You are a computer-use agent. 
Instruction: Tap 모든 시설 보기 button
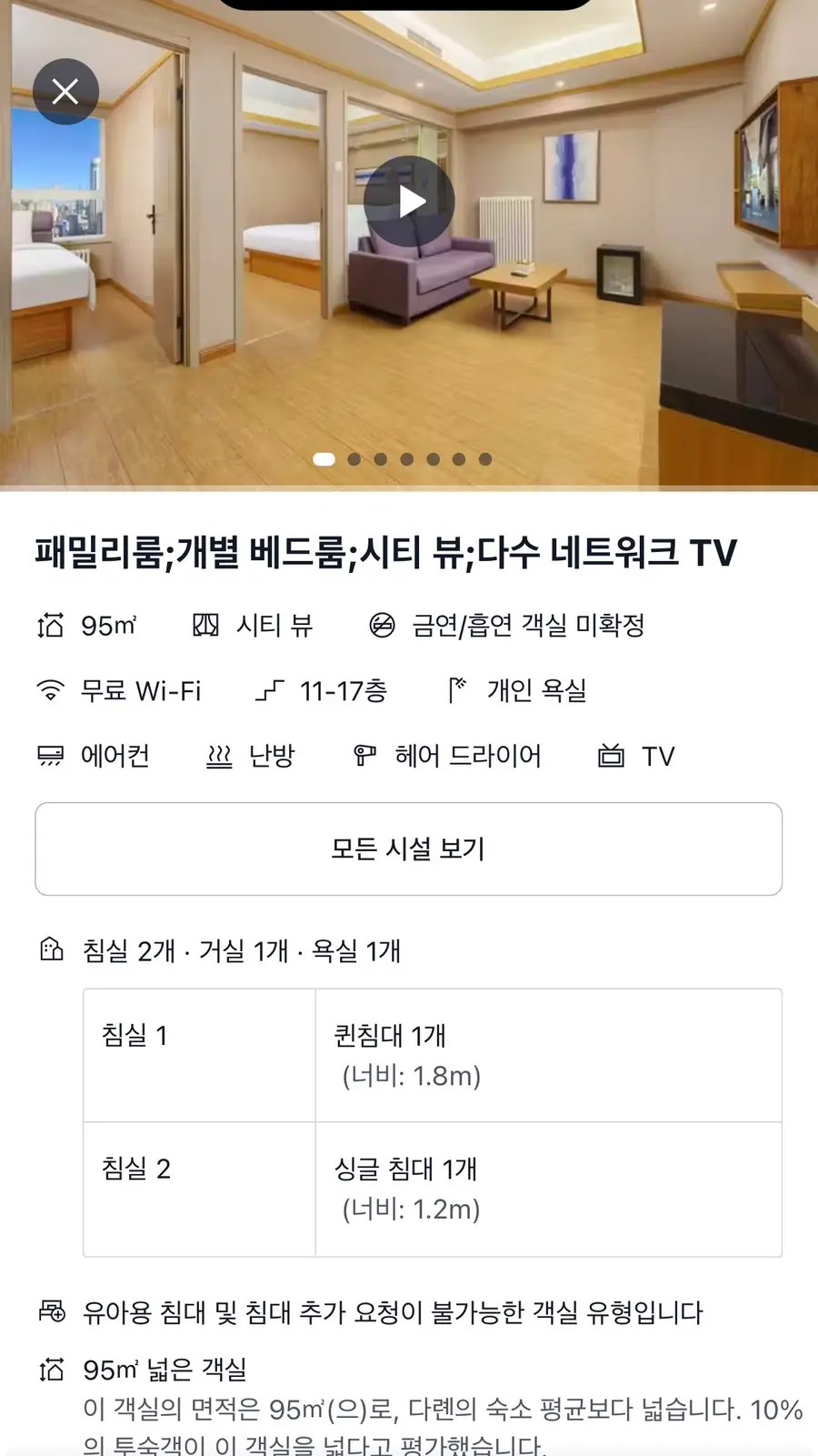[x=409, y=848]
